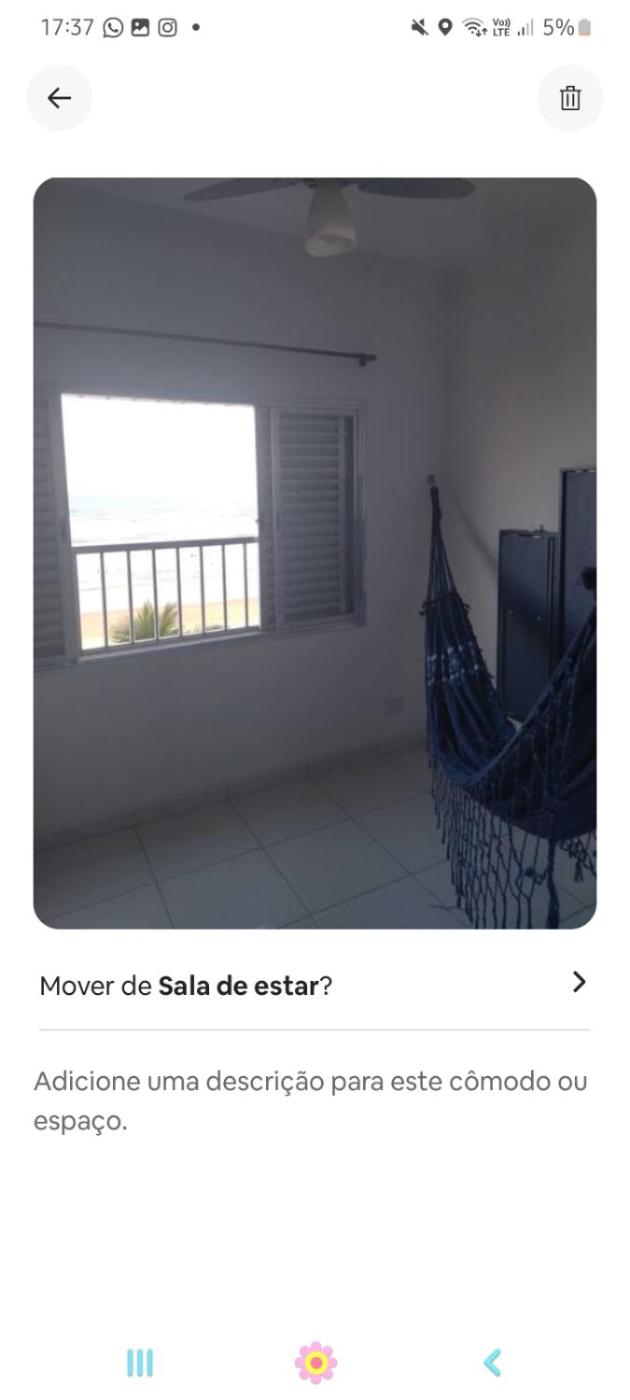Go to the home screen
The height and width of the screenshot is (1400, 630).
click(316, 1362)
